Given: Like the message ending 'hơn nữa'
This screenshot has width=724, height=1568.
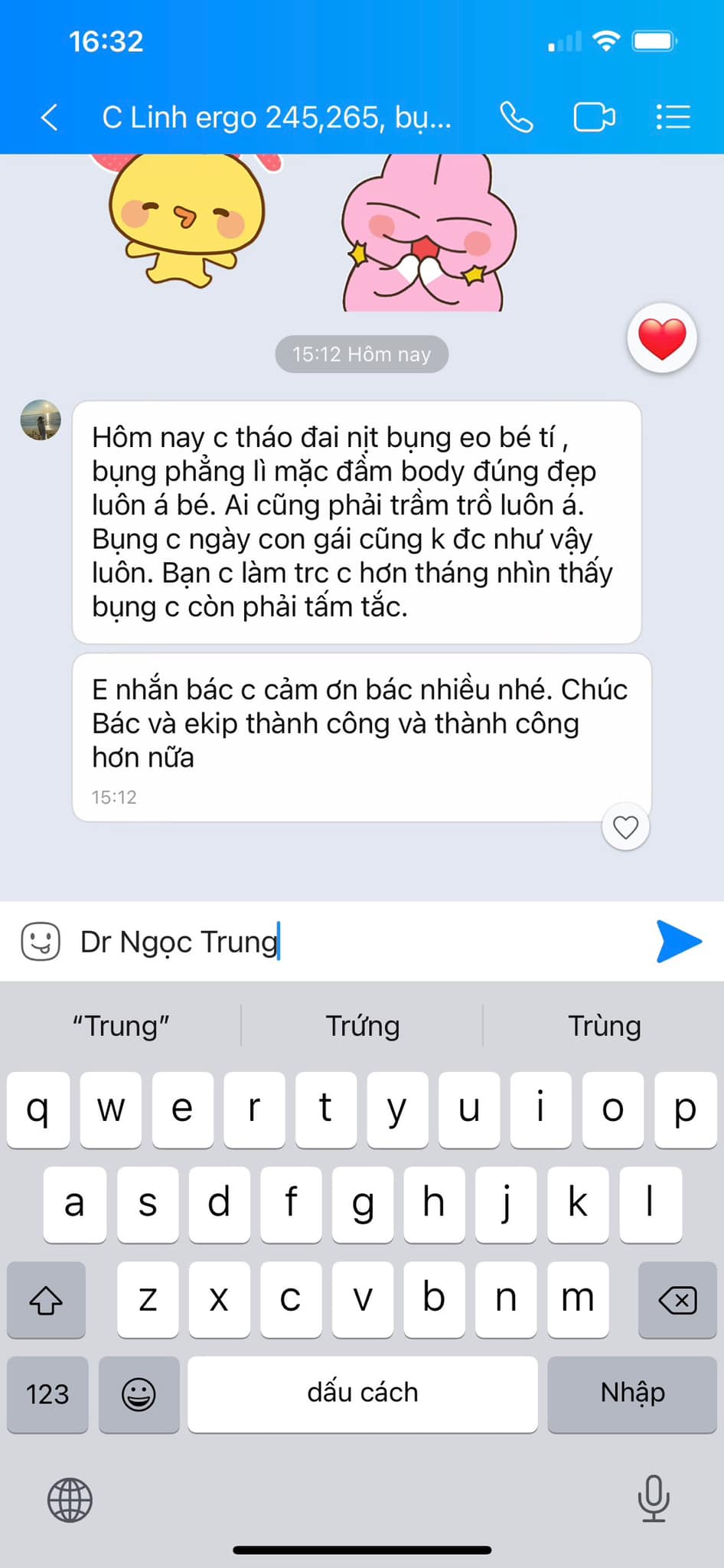Looking at the screenshot, I should point(626,827).
